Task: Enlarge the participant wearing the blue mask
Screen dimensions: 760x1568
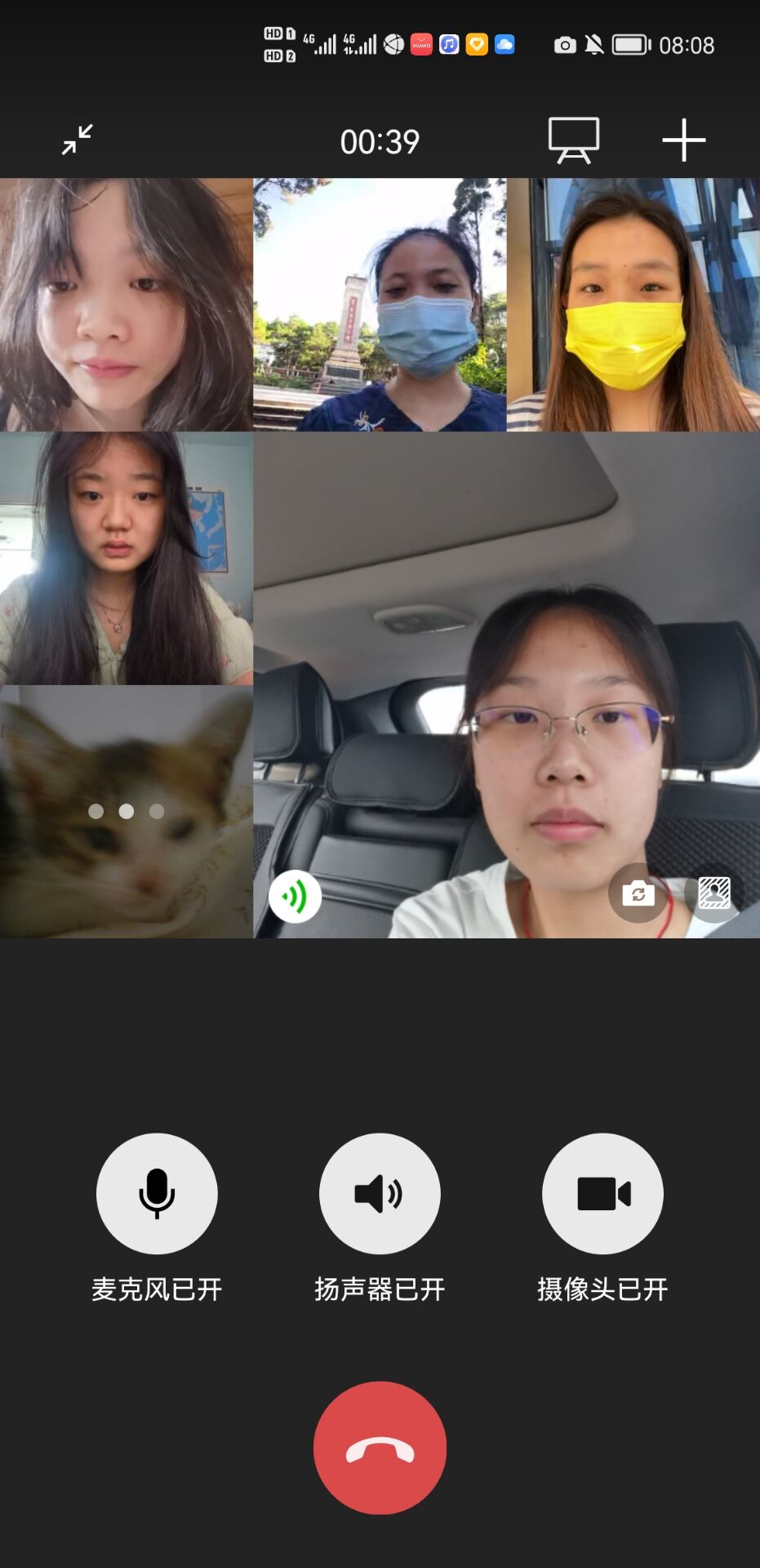Action: pos(380,305)
